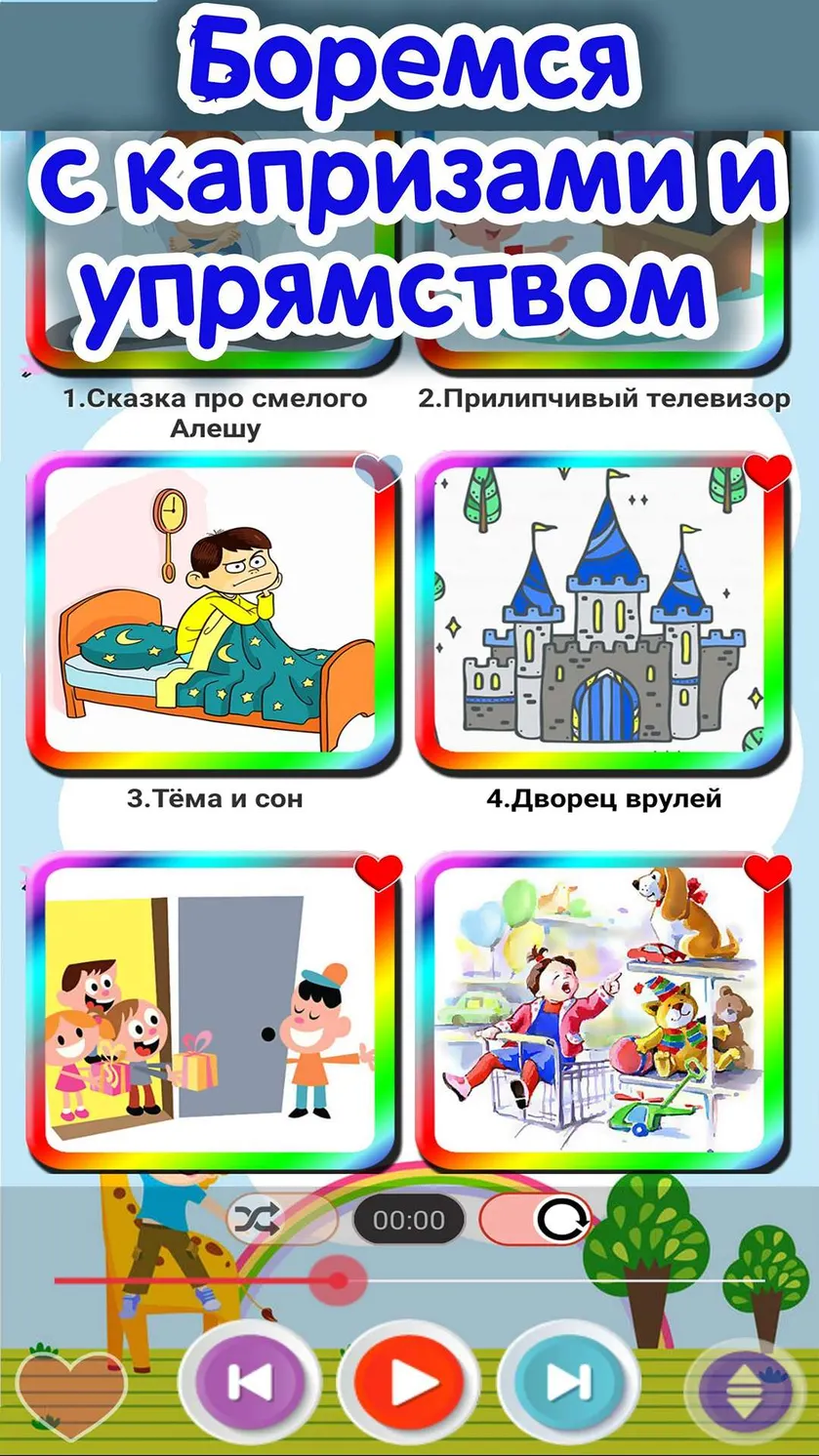
Task: Add Тёма и сон to favorites
Action: coord(378,472)
